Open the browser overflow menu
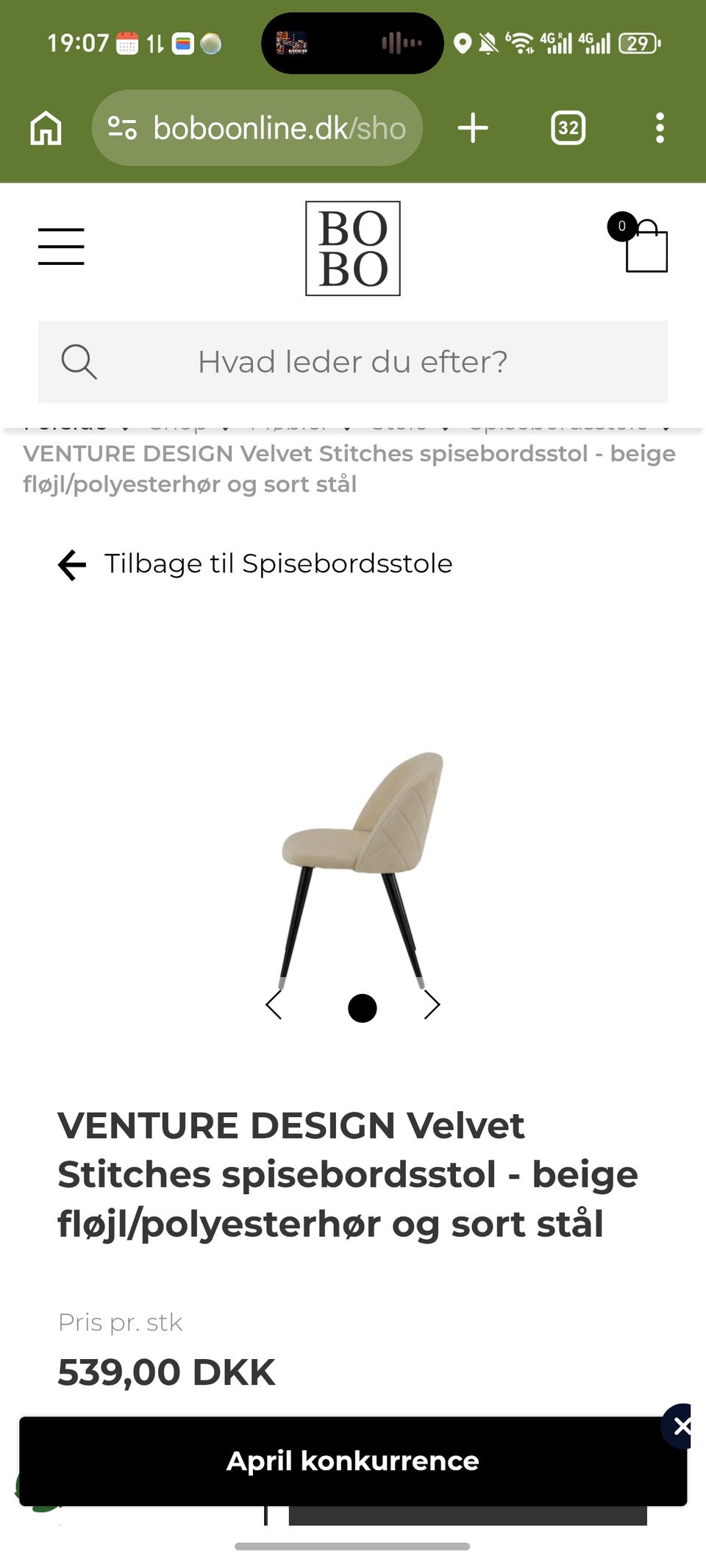The width and height of the screenshot is (706, 1568). point(660,127)
